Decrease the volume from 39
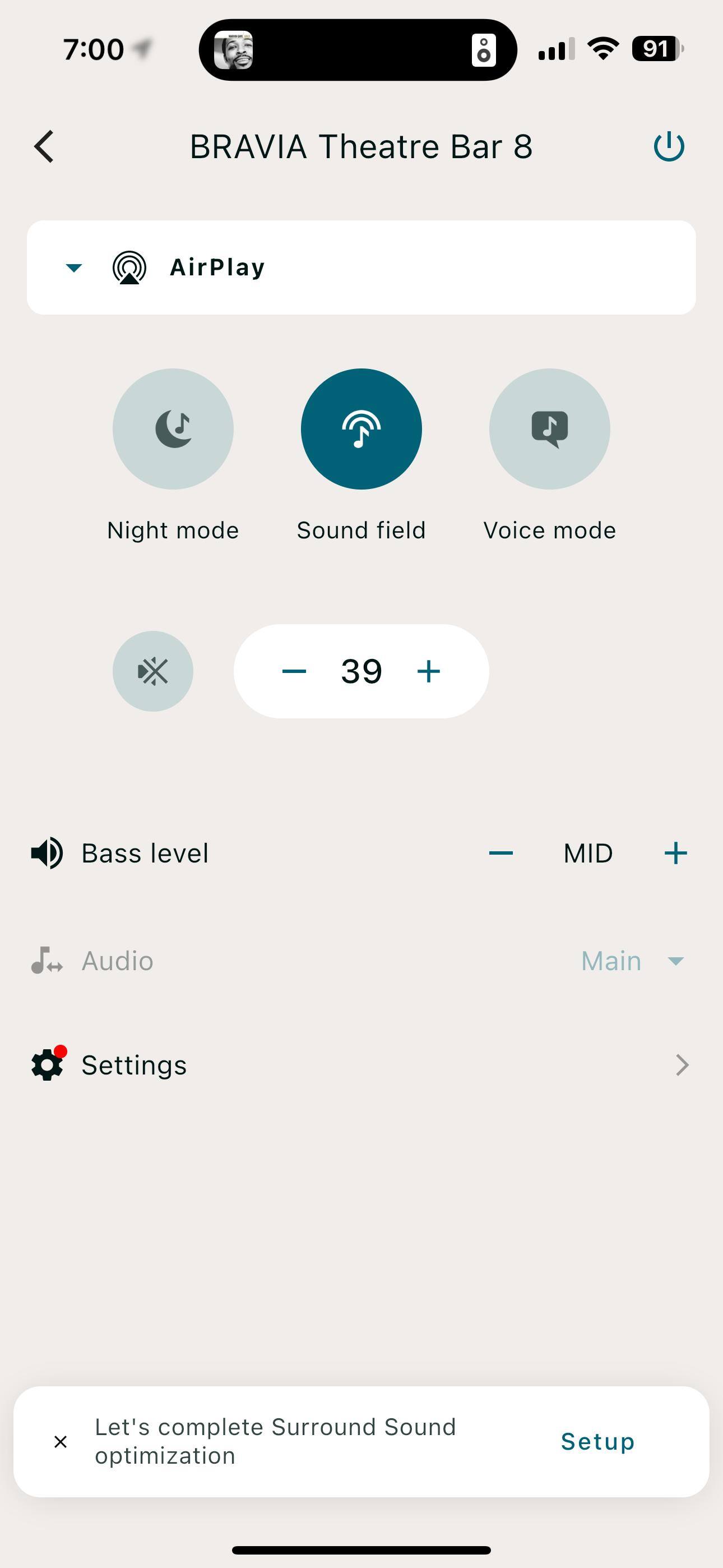Viewport: 723px width, 1568px height. [x=294, y=671]
